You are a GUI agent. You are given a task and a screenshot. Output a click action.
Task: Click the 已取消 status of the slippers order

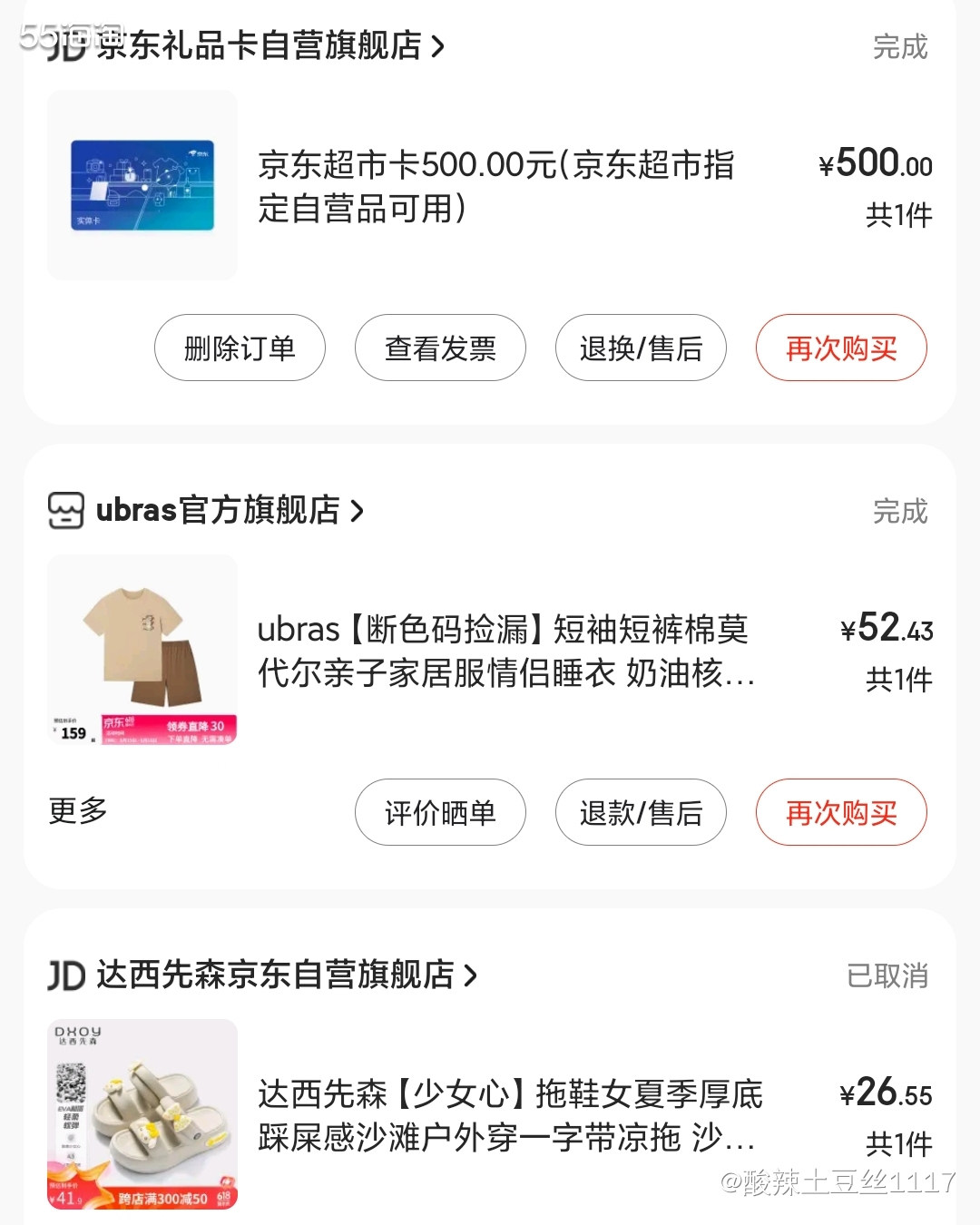[x=887, y=976]
